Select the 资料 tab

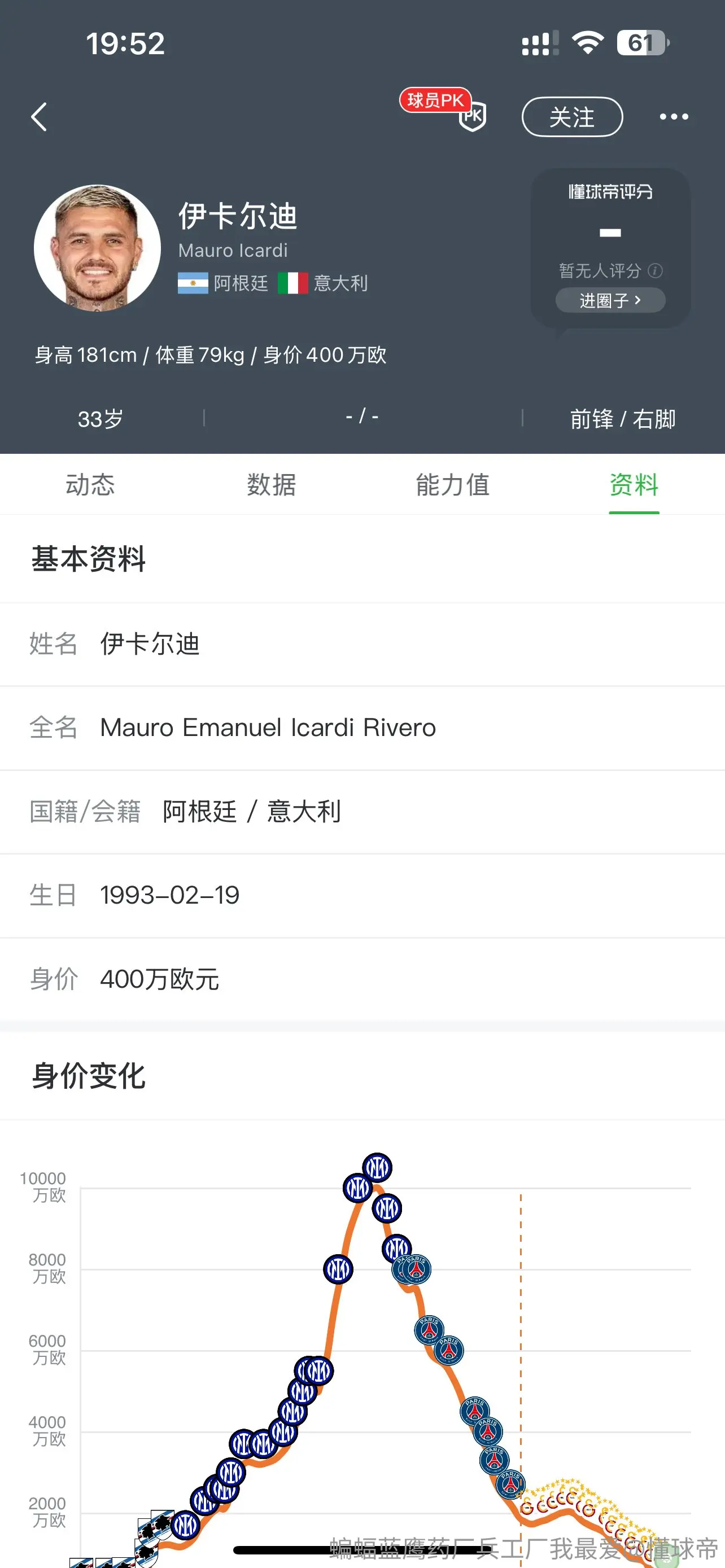coord(634,485)
